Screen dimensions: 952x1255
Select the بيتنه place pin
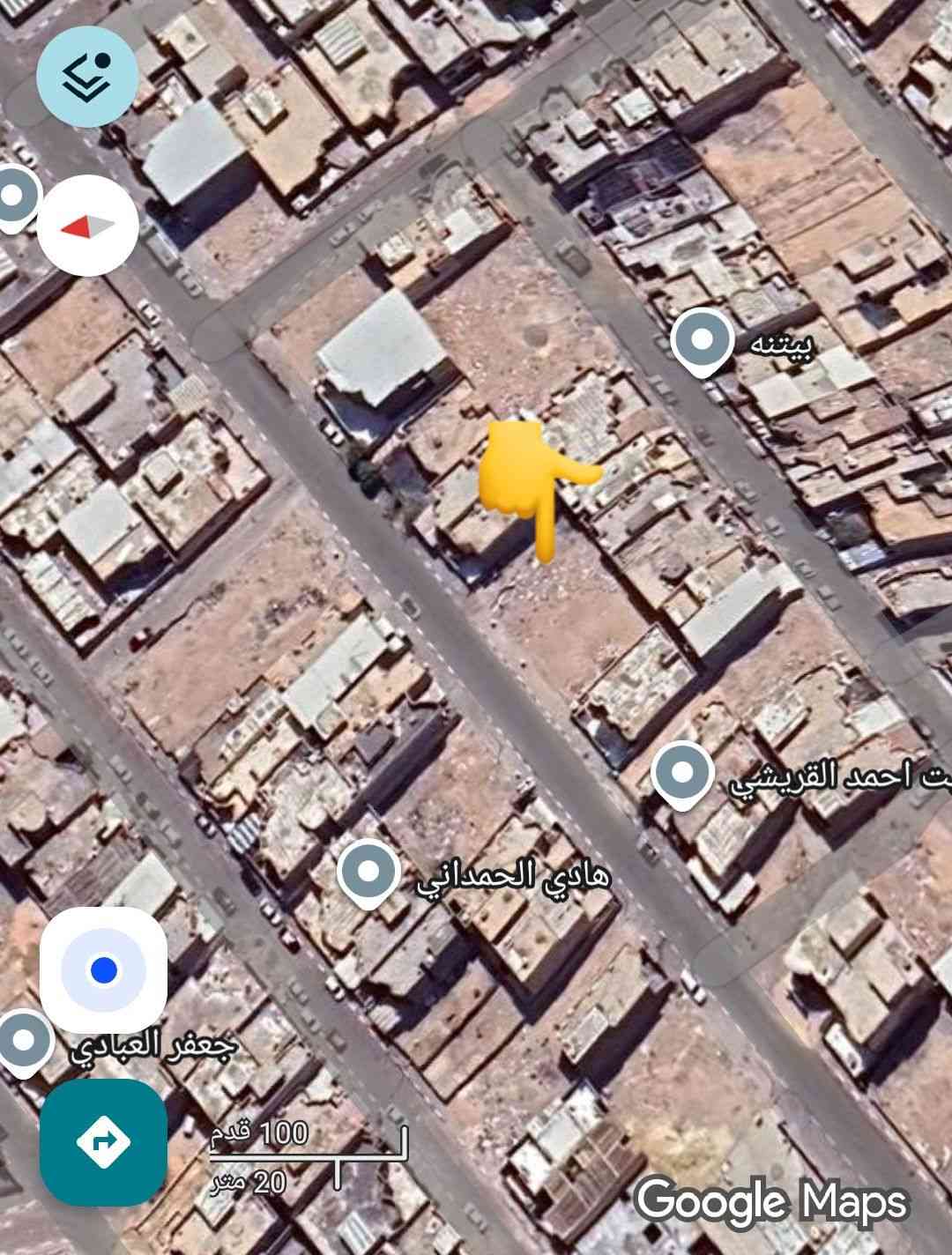(x=702, y=339)
